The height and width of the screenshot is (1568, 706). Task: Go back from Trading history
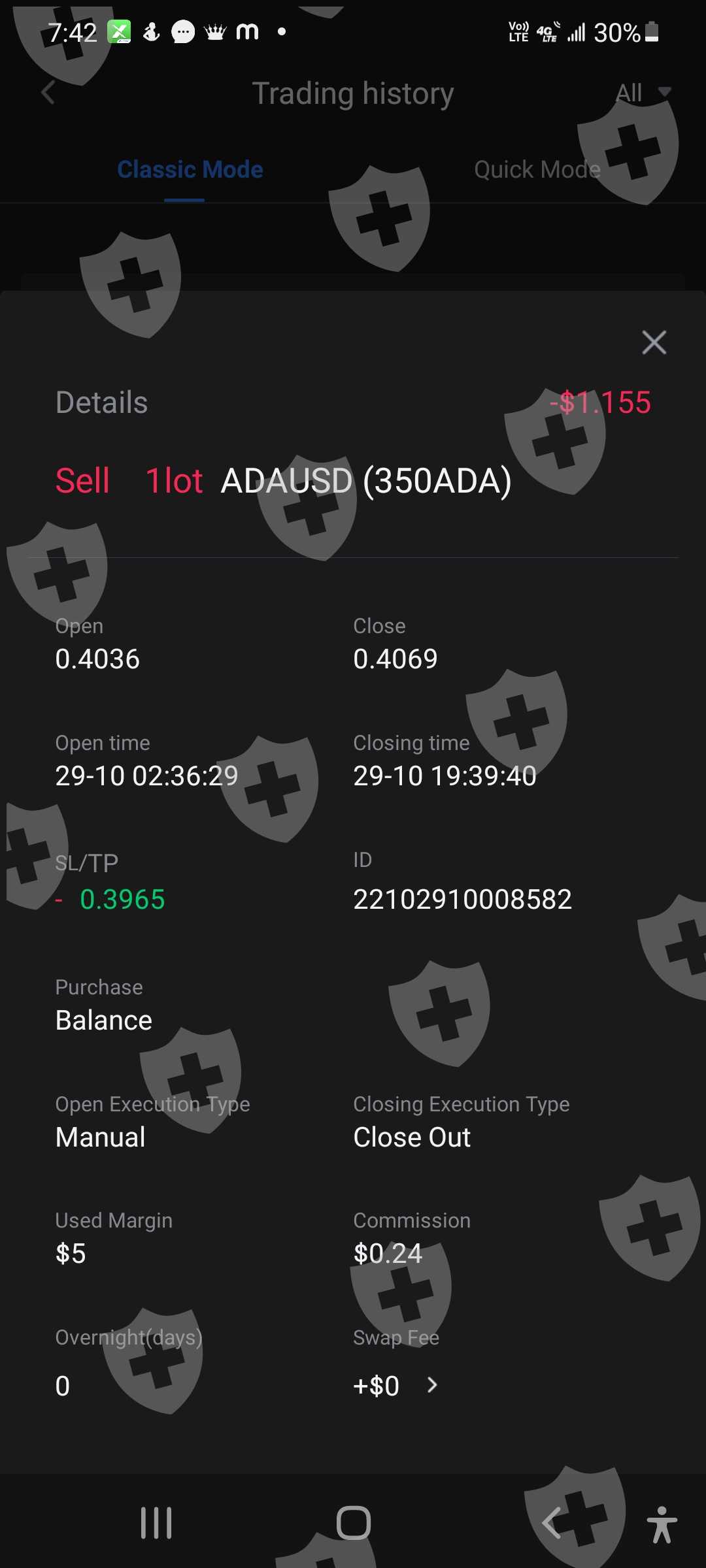point(48,93)
